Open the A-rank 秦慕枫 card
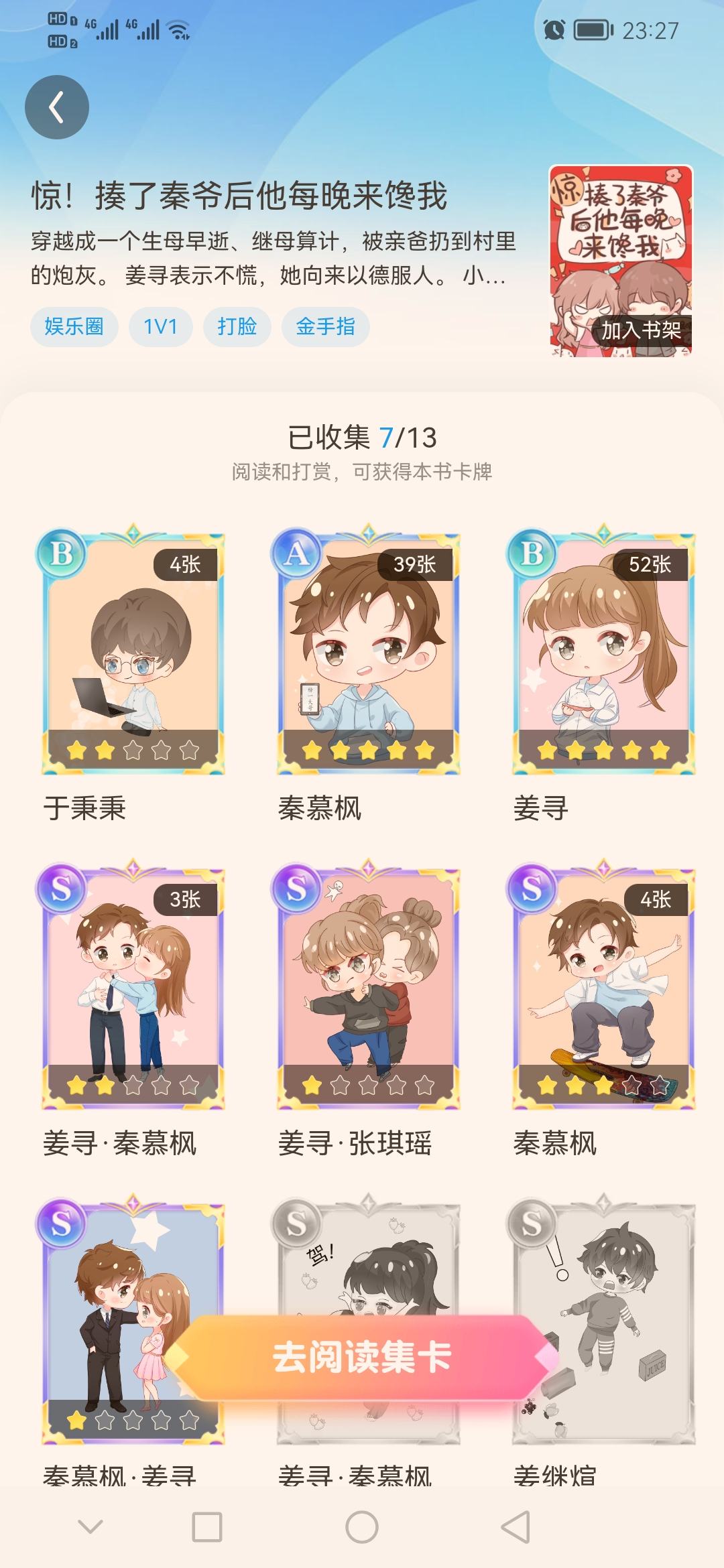 [x=368, y=653]
